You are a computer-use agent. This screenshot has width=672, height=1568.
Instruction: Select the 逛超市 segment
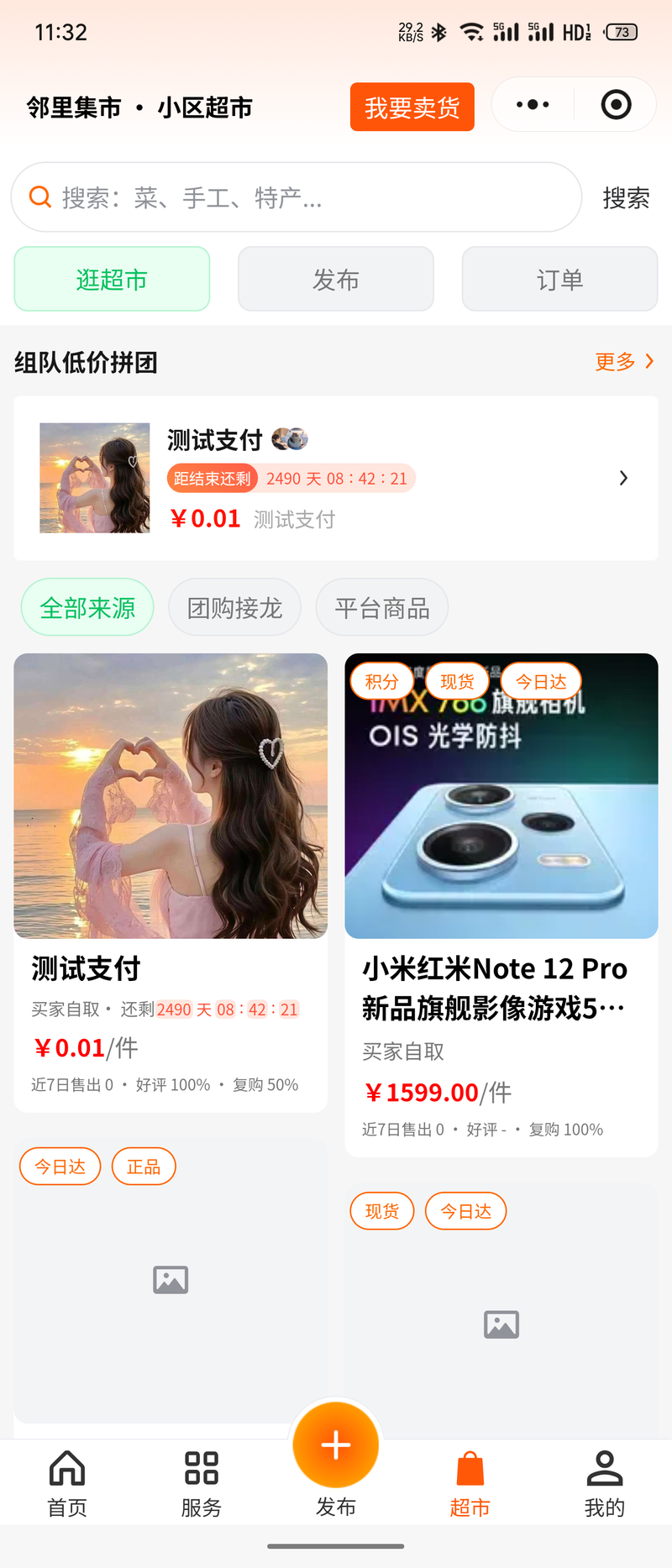[x=112, y=279]
